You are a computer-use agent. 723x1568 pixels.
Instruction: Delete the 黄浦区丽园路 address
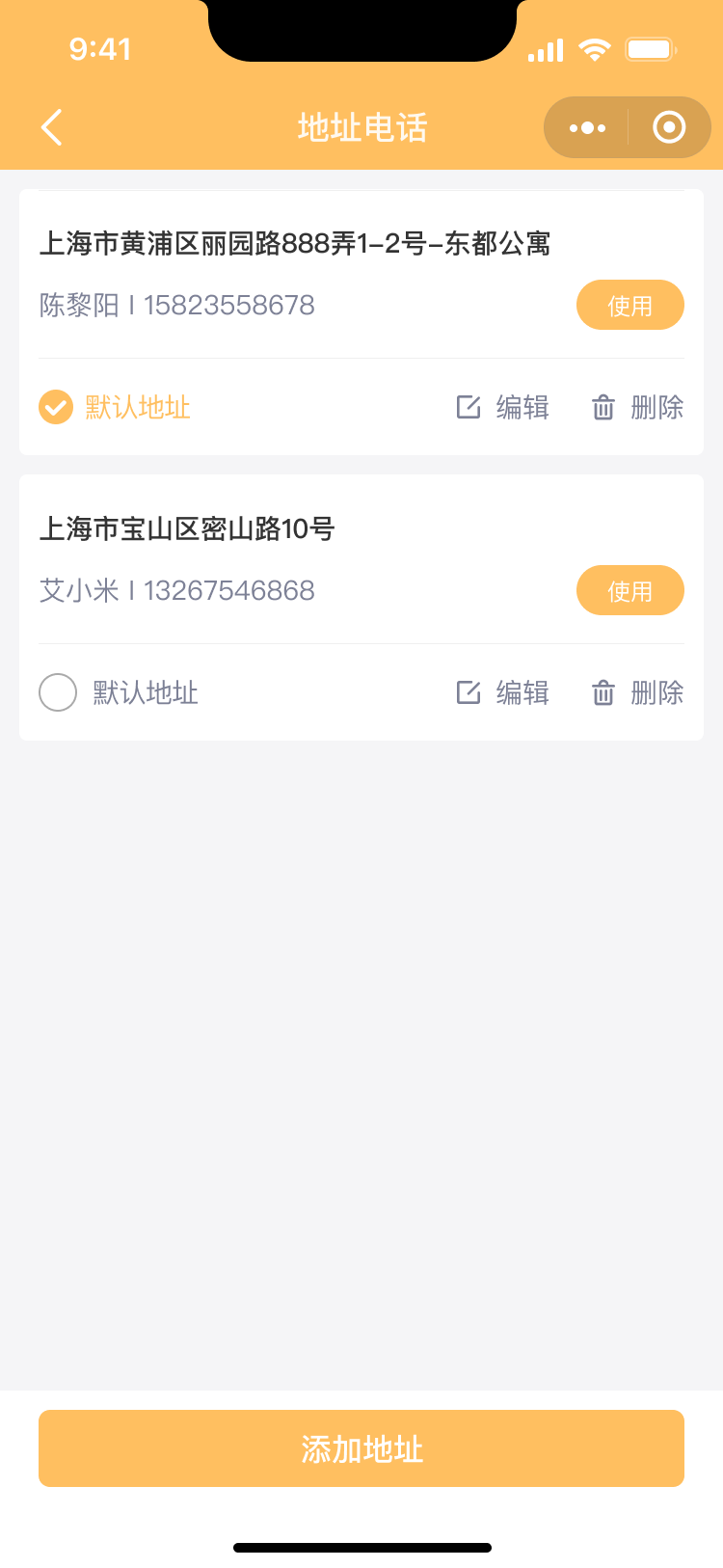pyautogui.click(x=637, y=407)
